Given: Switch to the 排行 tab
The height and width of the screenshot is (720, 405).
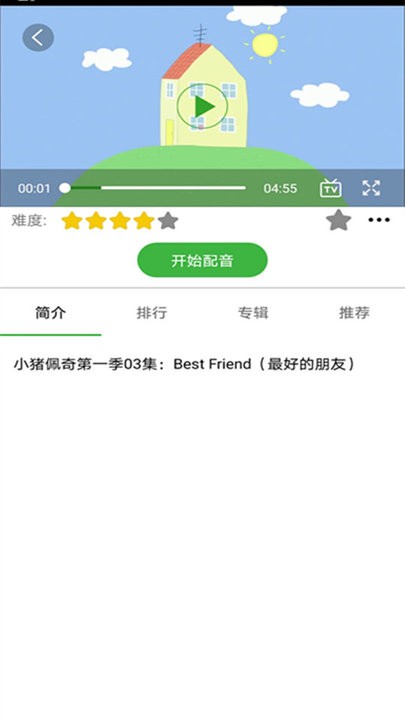Looking at the screenshot, I should [x=152, y=313].
